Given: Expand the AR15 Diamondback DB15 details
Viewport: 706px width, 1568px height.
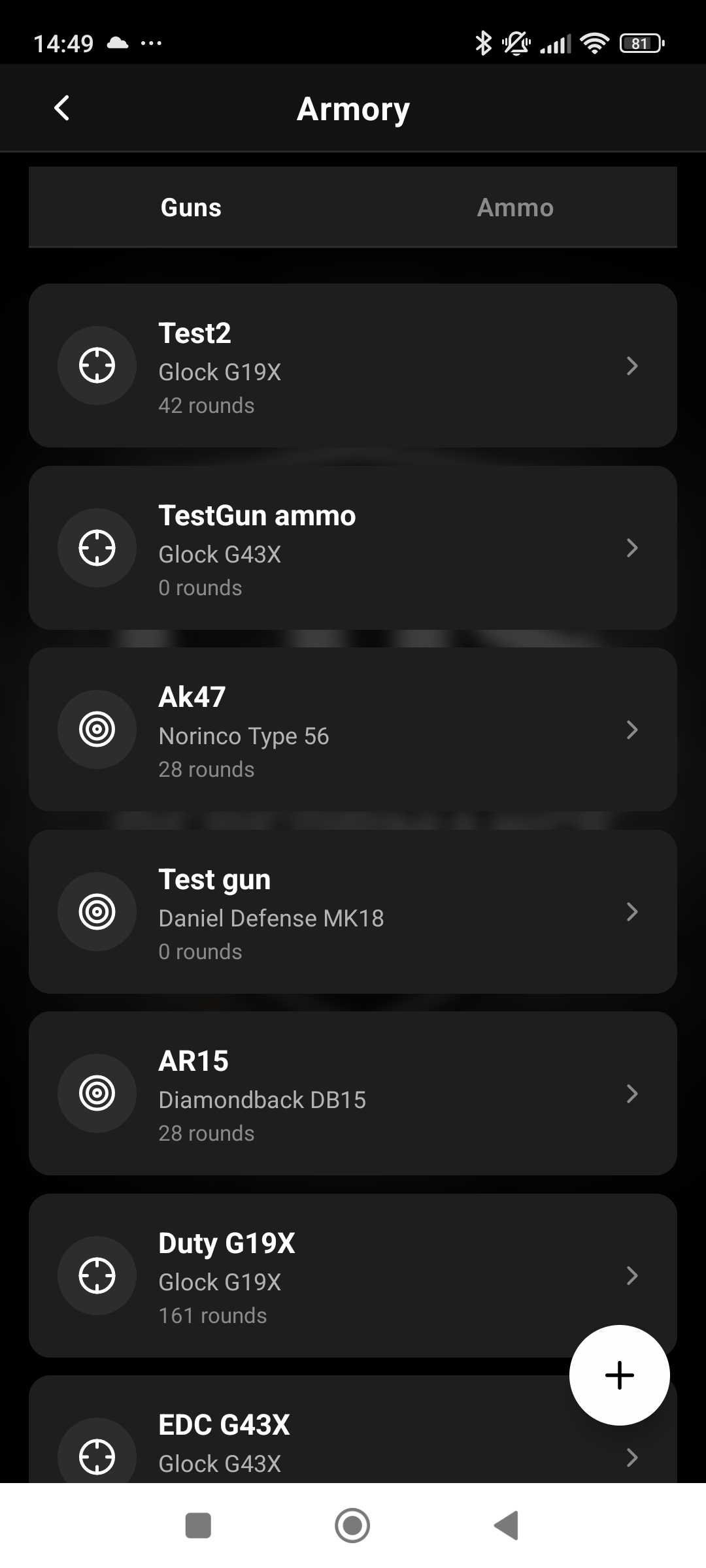Looking at the screenshot, I should 632,1093.
